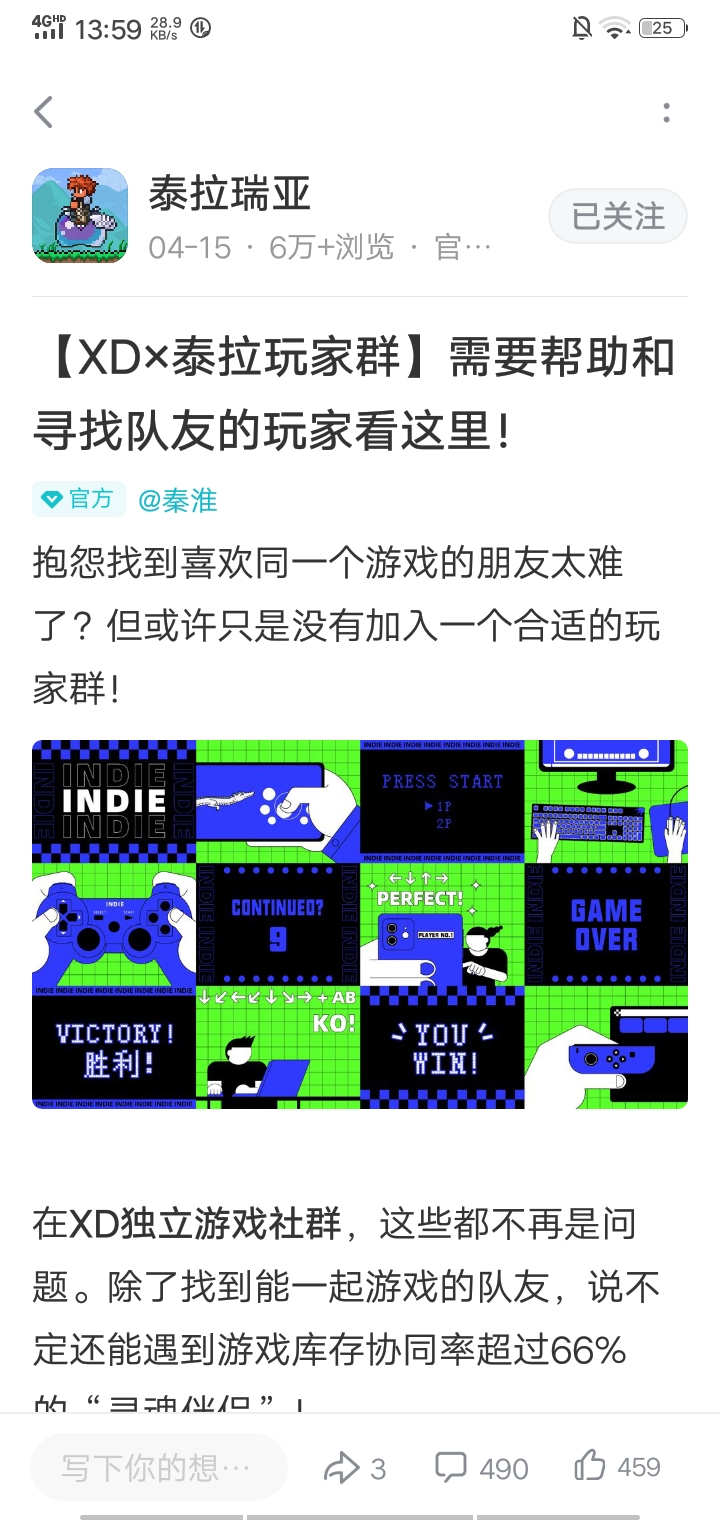Share this post
This screenshot has height=1520, width=720.
(x=354, y=1467)
